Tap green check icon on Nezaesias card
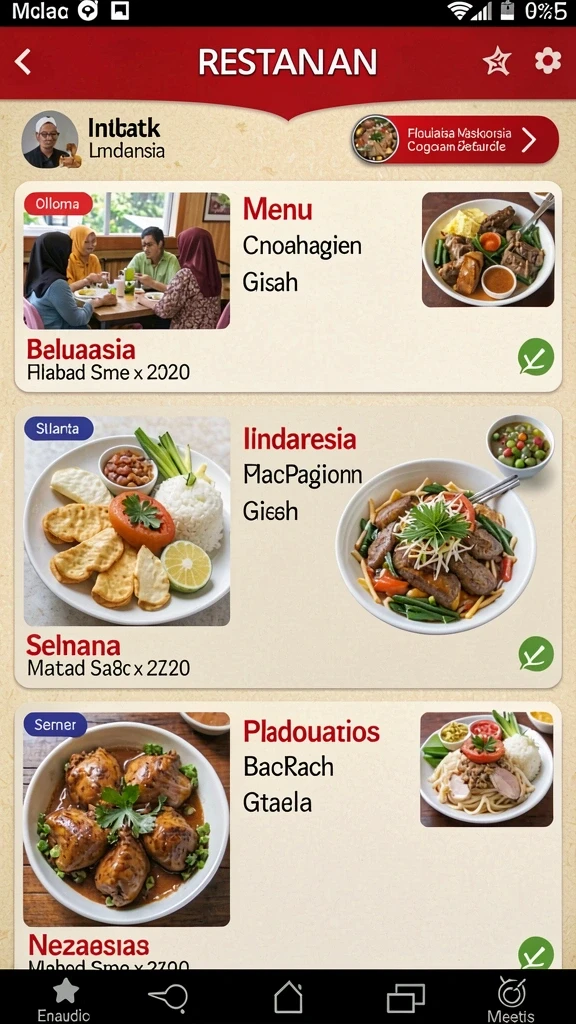This screenshot has height=1024, width=576. tap(536, 953)
